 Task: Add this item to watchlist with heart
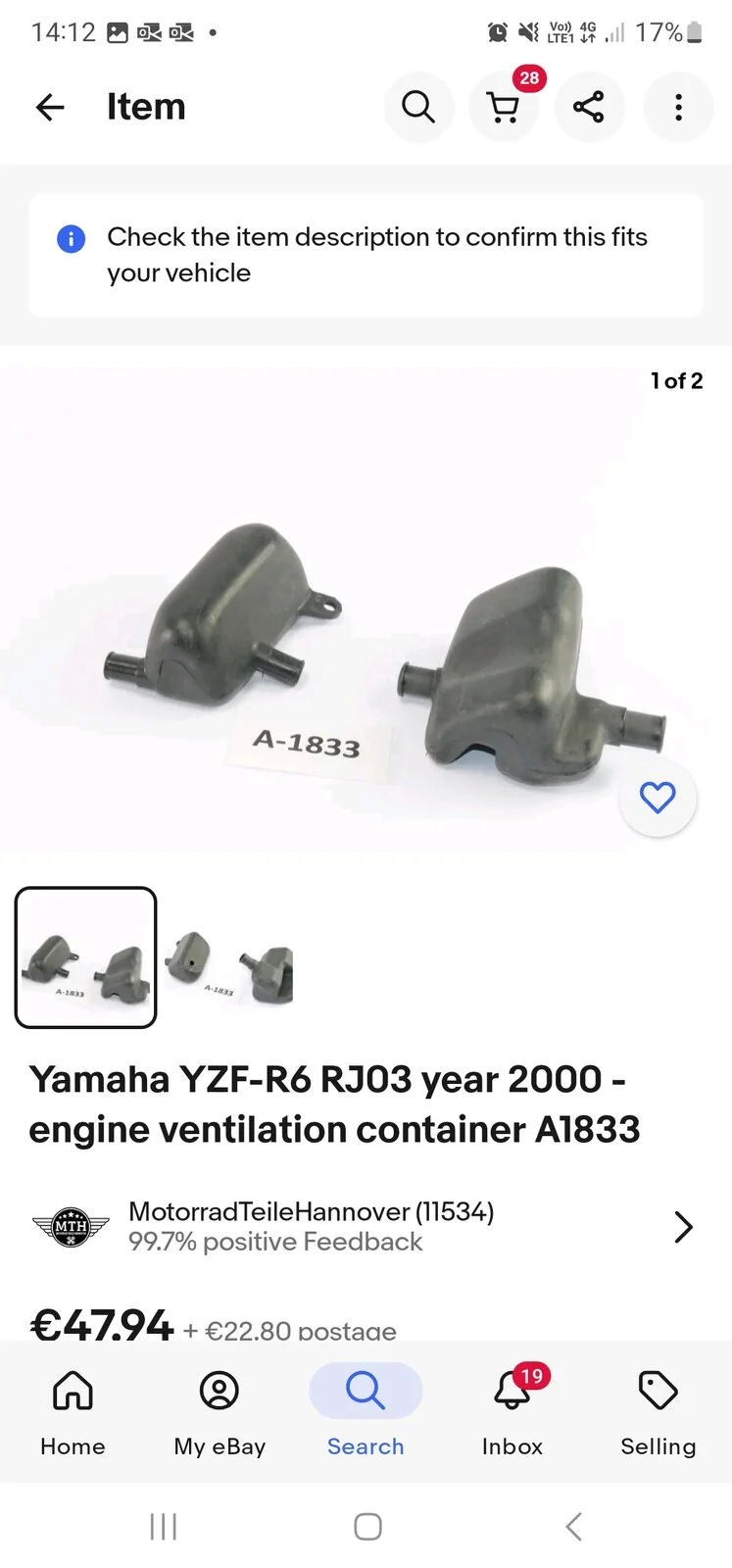pyautogui.click(x=658, y=798)
